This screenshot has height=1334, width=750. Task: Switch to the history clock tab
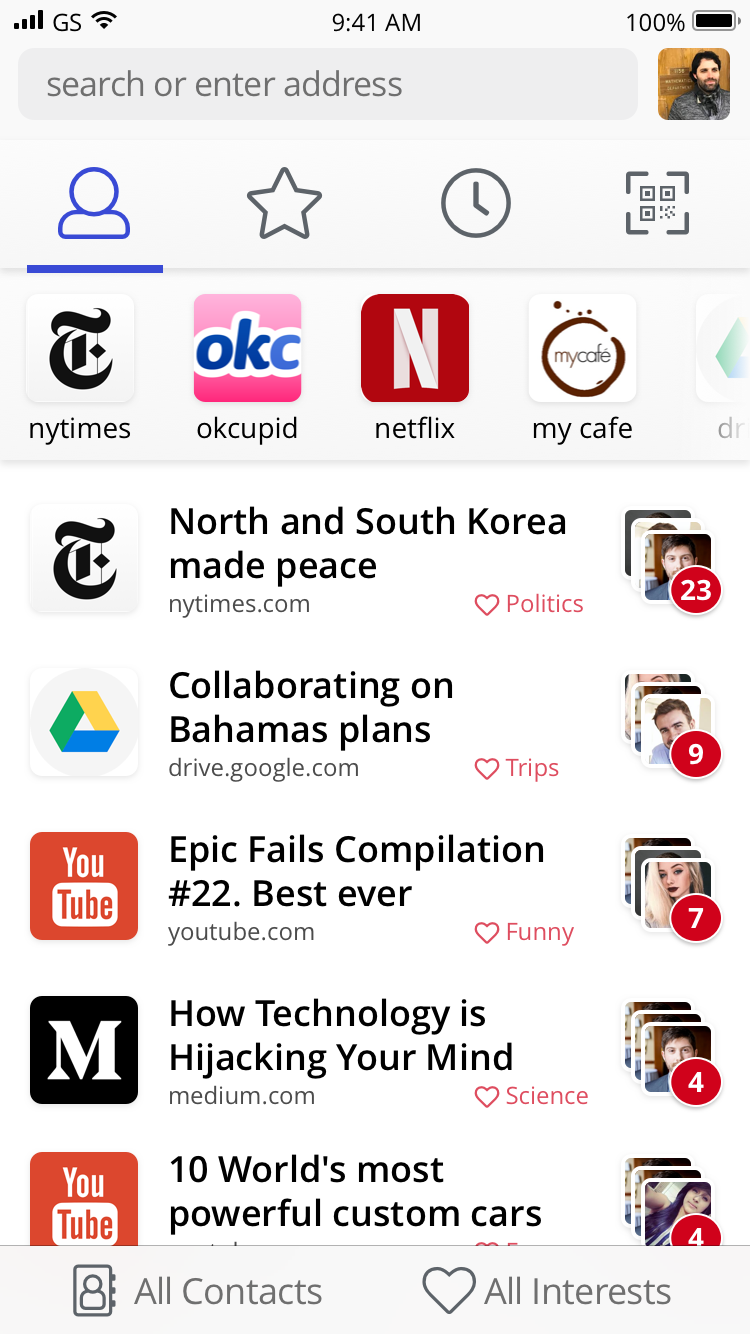point(475,205)
